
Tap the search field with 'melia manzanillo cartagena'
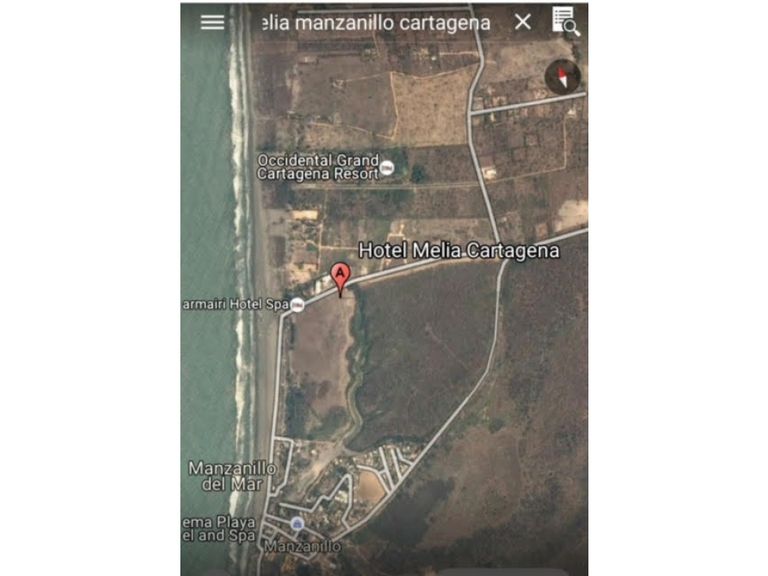[375, 22]
